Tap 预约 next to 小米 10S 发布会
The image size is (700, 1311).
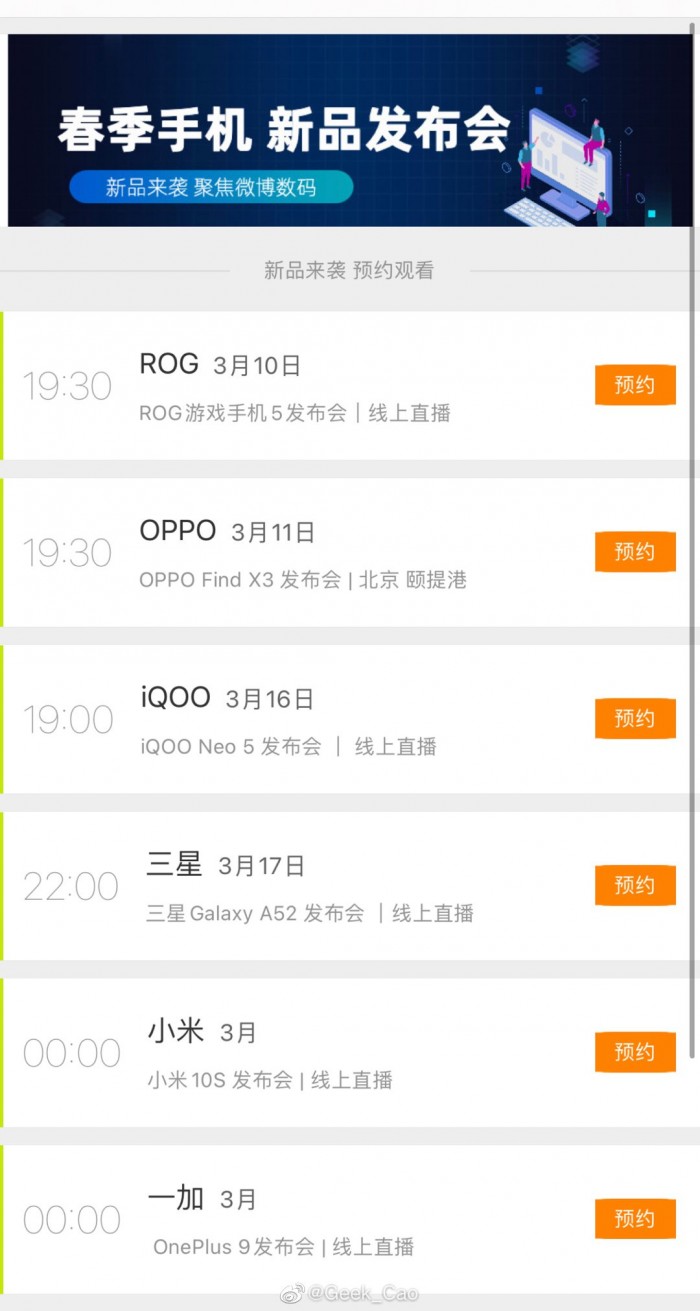click(635, 1052)
